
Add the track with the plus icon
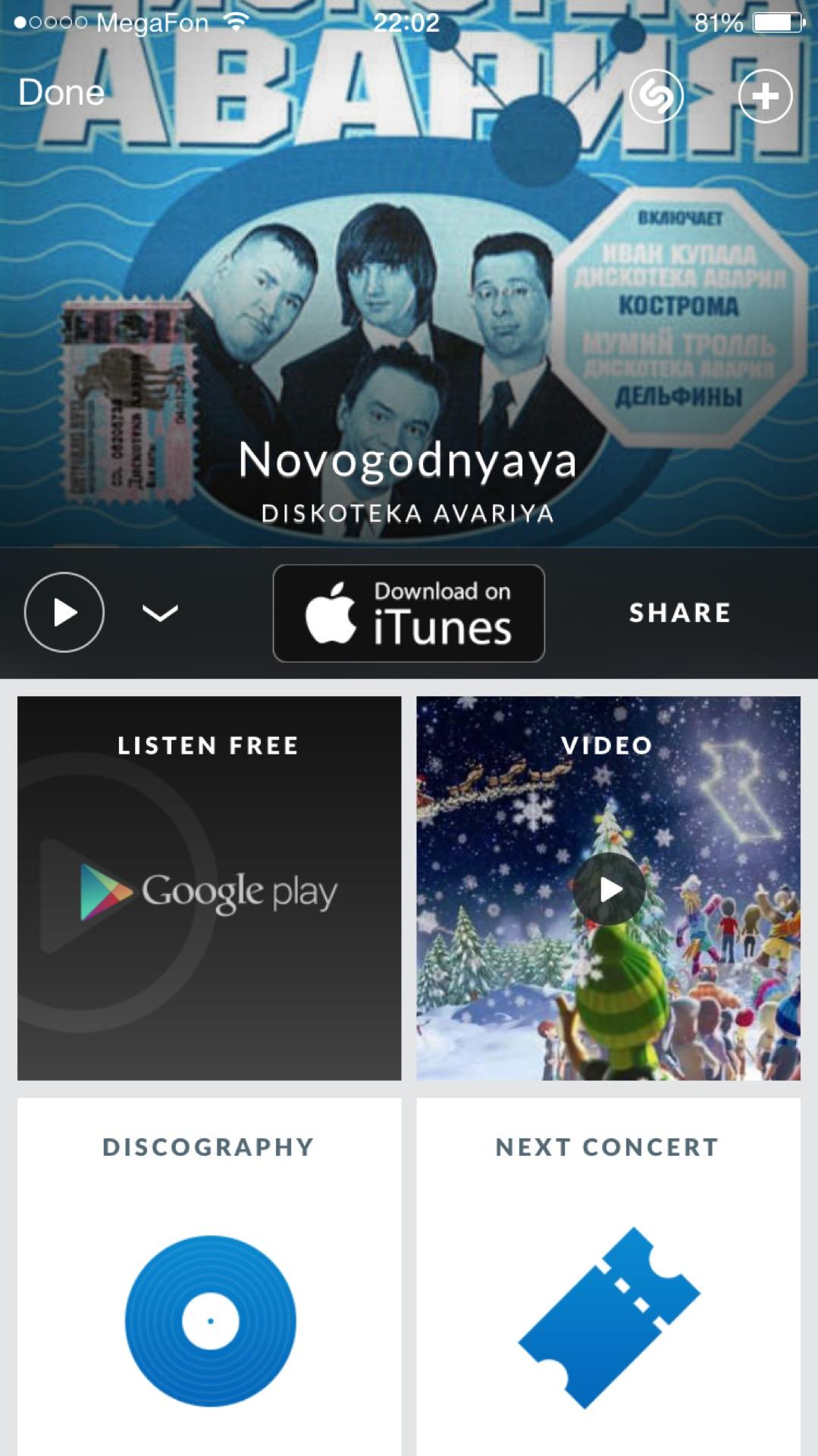pos(765,96)
